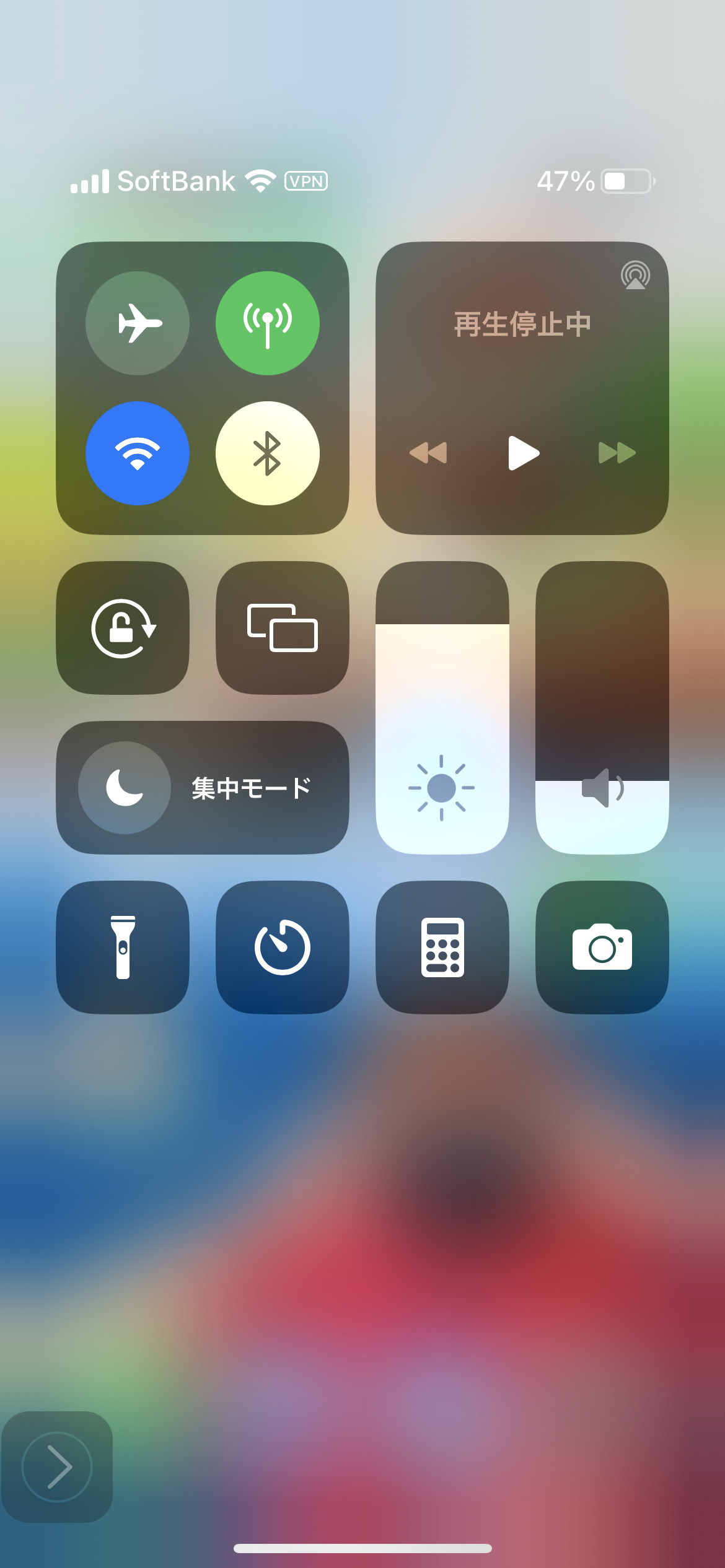The height and width of the screenshot is (1568, 725).
Task: Skip to the previous track
Action: tap(428, 453)
